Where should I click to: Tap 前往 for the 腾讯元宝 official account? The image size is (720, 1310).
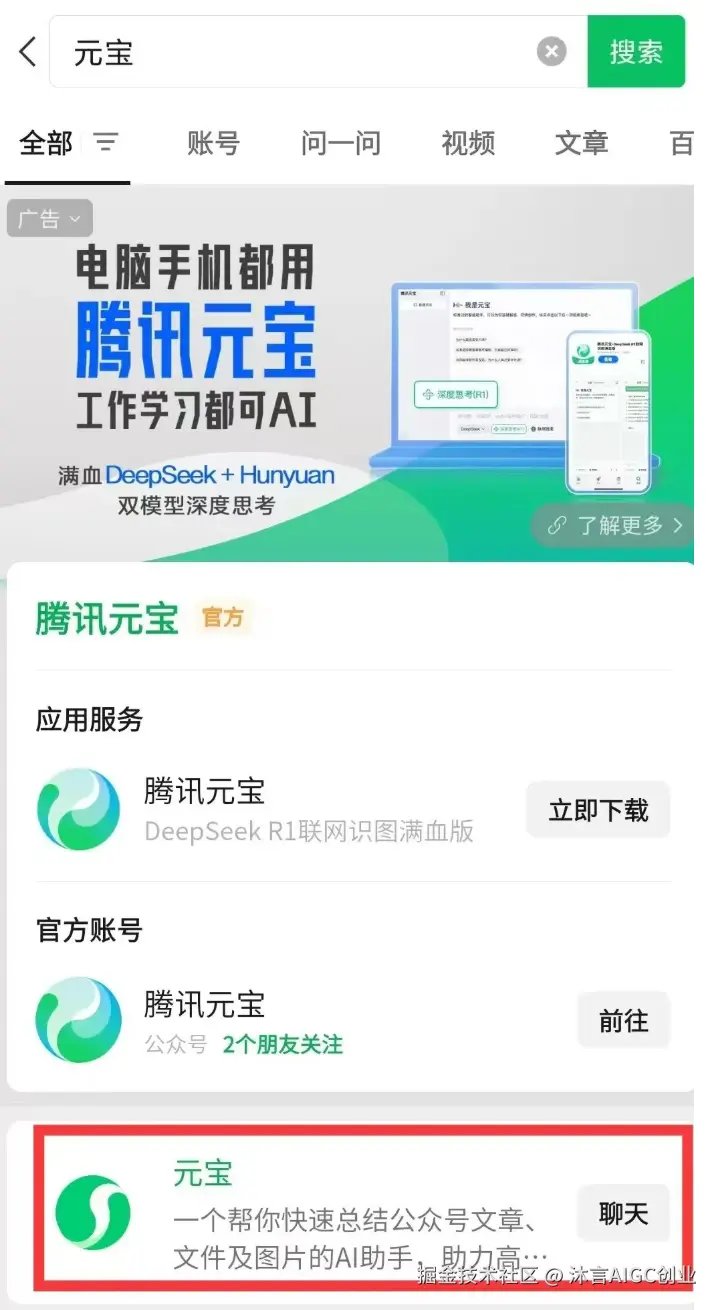pos(623,1021)
